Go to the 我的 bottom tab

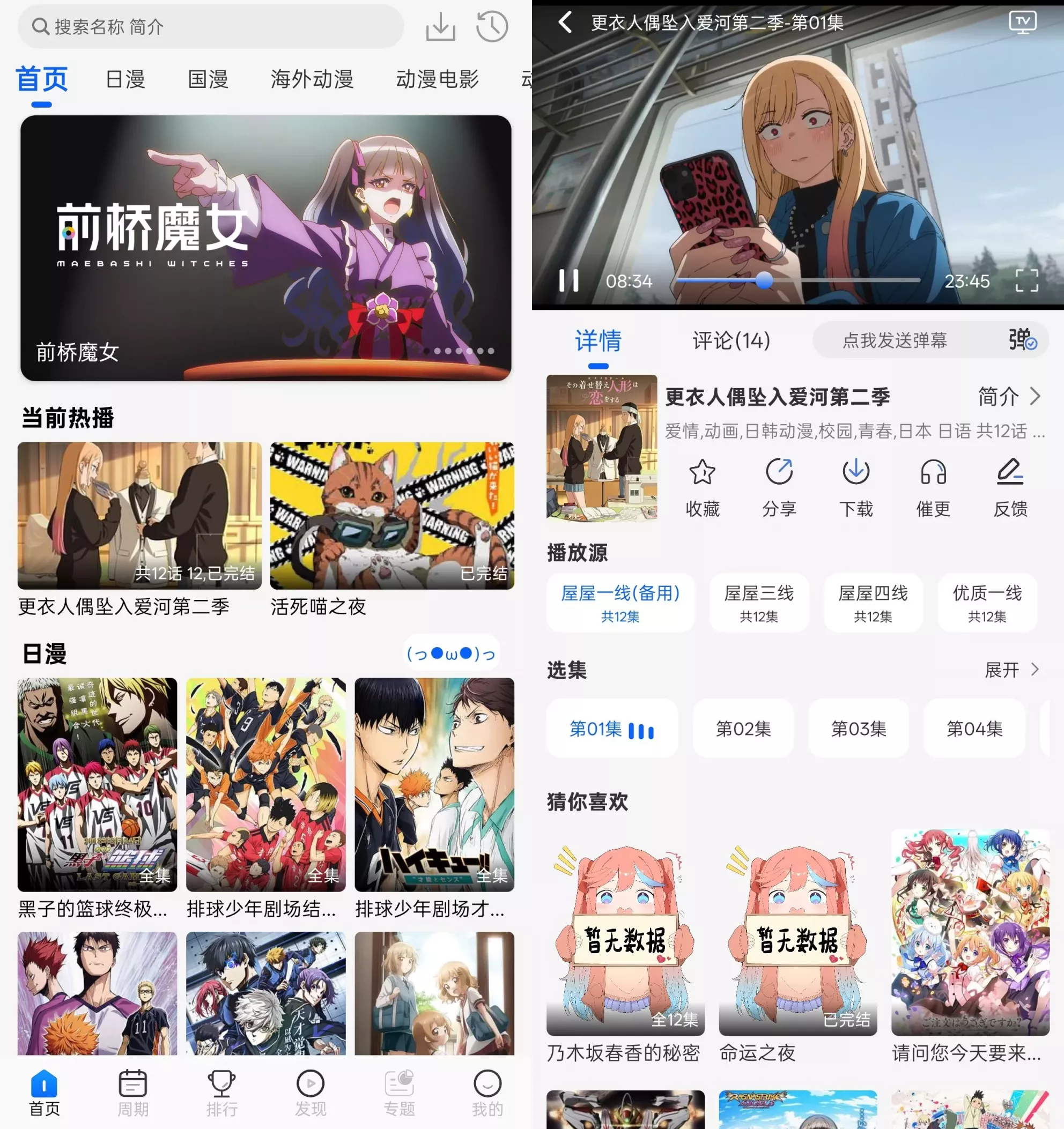coord(487,1093)
